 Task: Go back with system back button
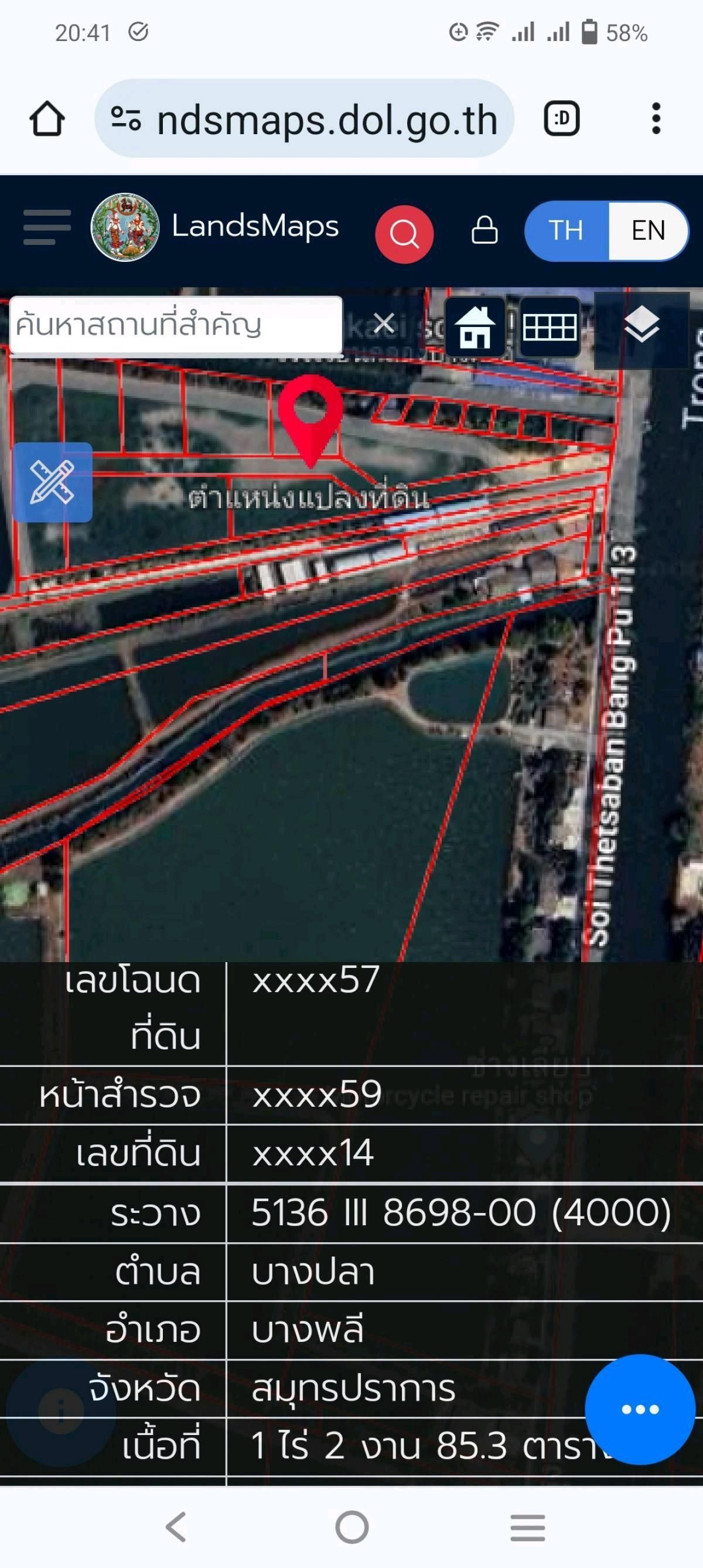[x=176, y=1526]
